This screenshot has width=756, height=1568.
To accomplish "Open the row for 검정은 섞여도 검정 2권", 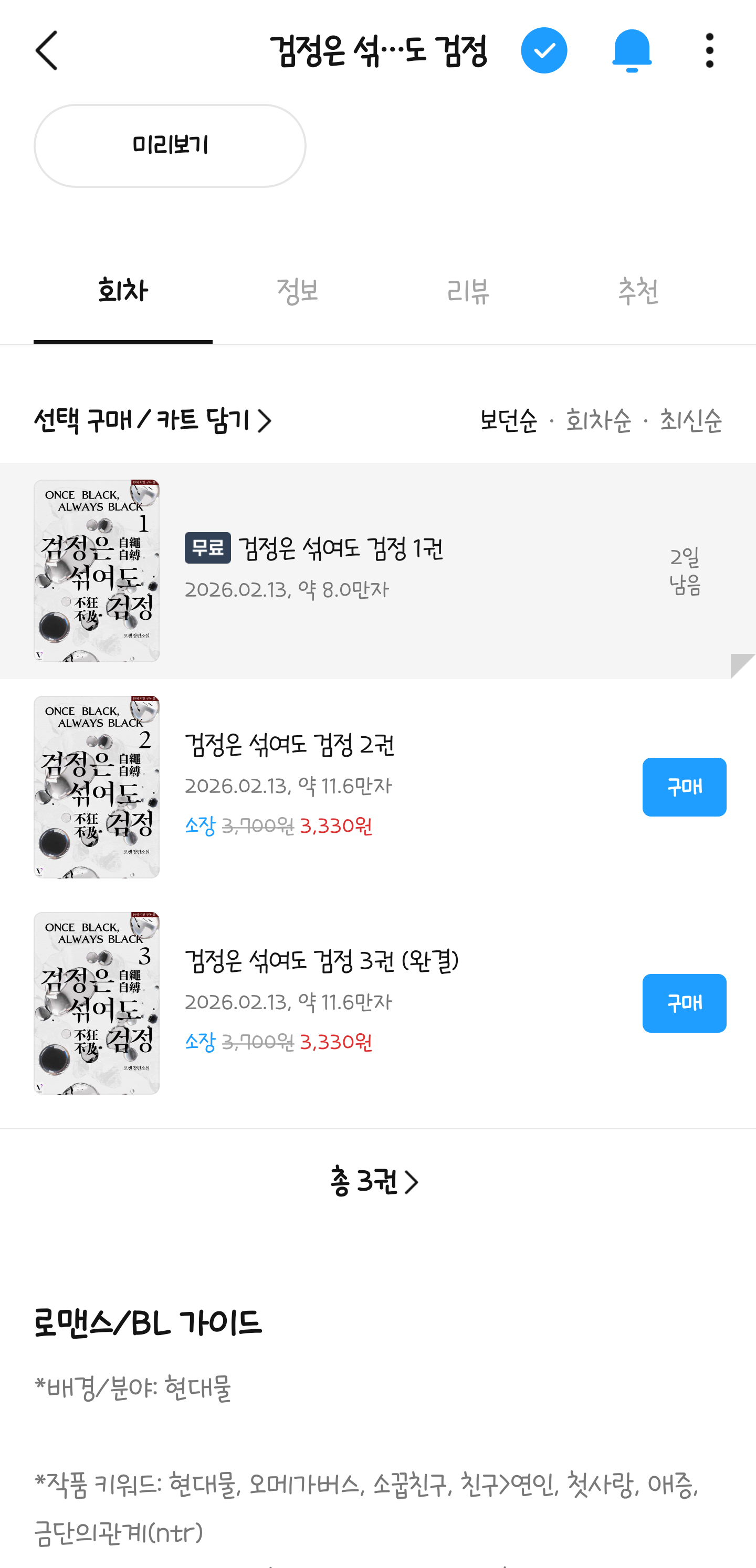I will [341, 785].
